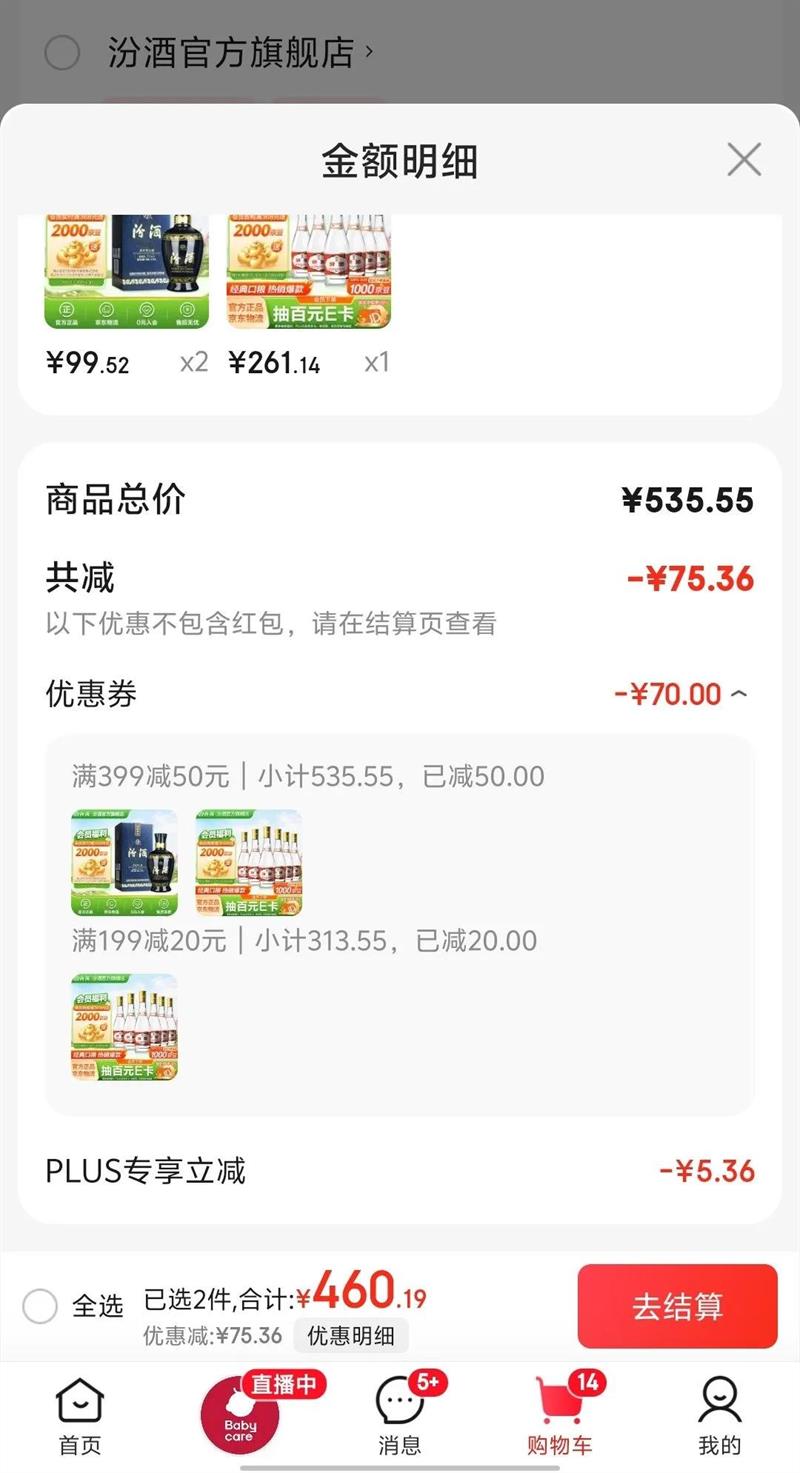This screenshot has width=800, height=1473.
Task: Select the 汾酒官方旗舰店 store checkbox
Action: 62,52
